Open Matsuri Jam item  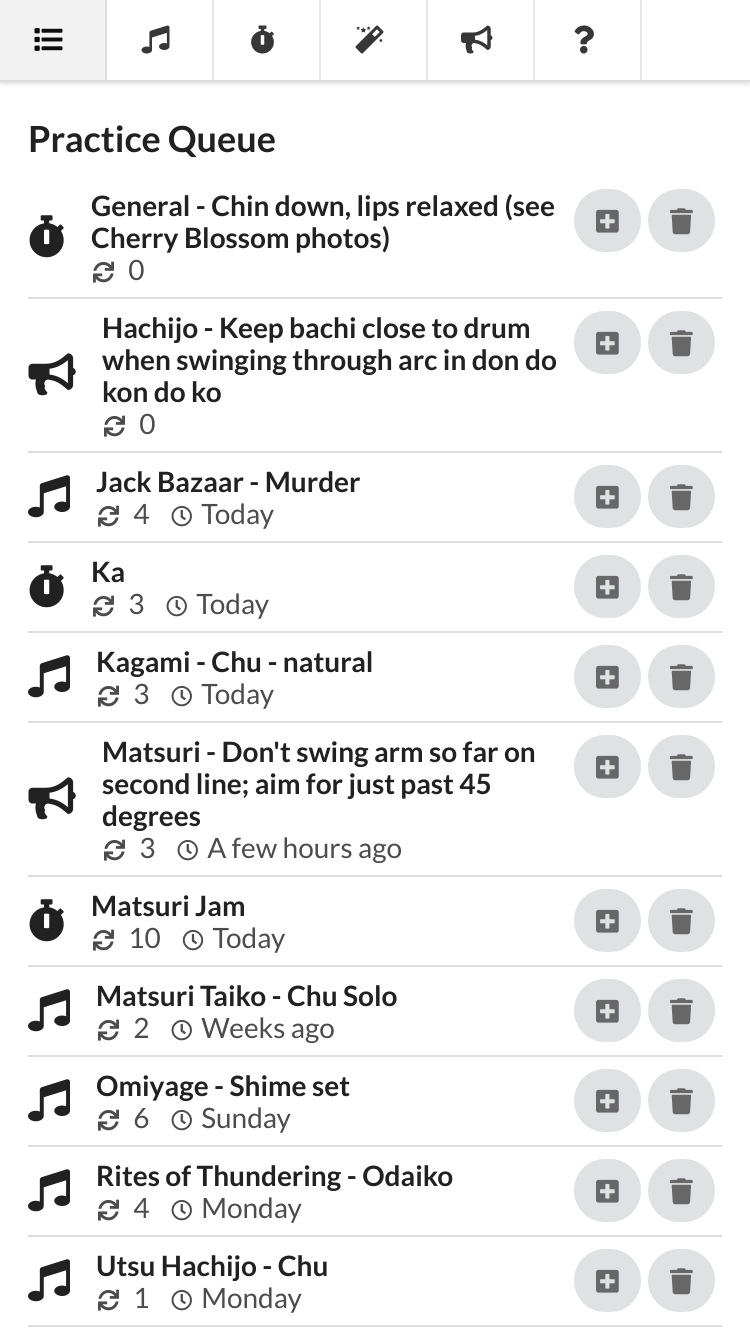pos(298,922)
